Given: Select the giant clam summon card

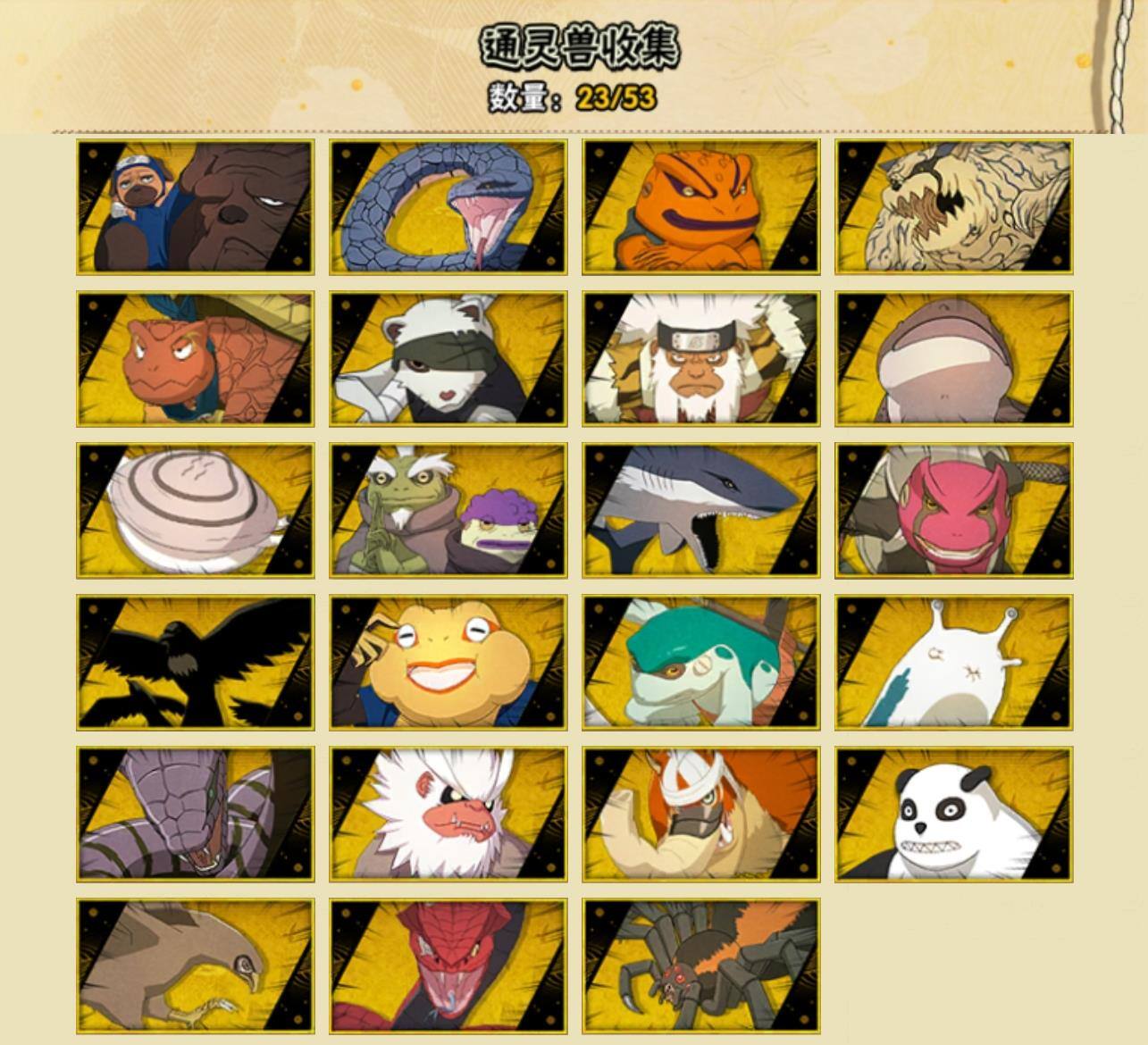Looking at the screenshot, I should point(195,511).
